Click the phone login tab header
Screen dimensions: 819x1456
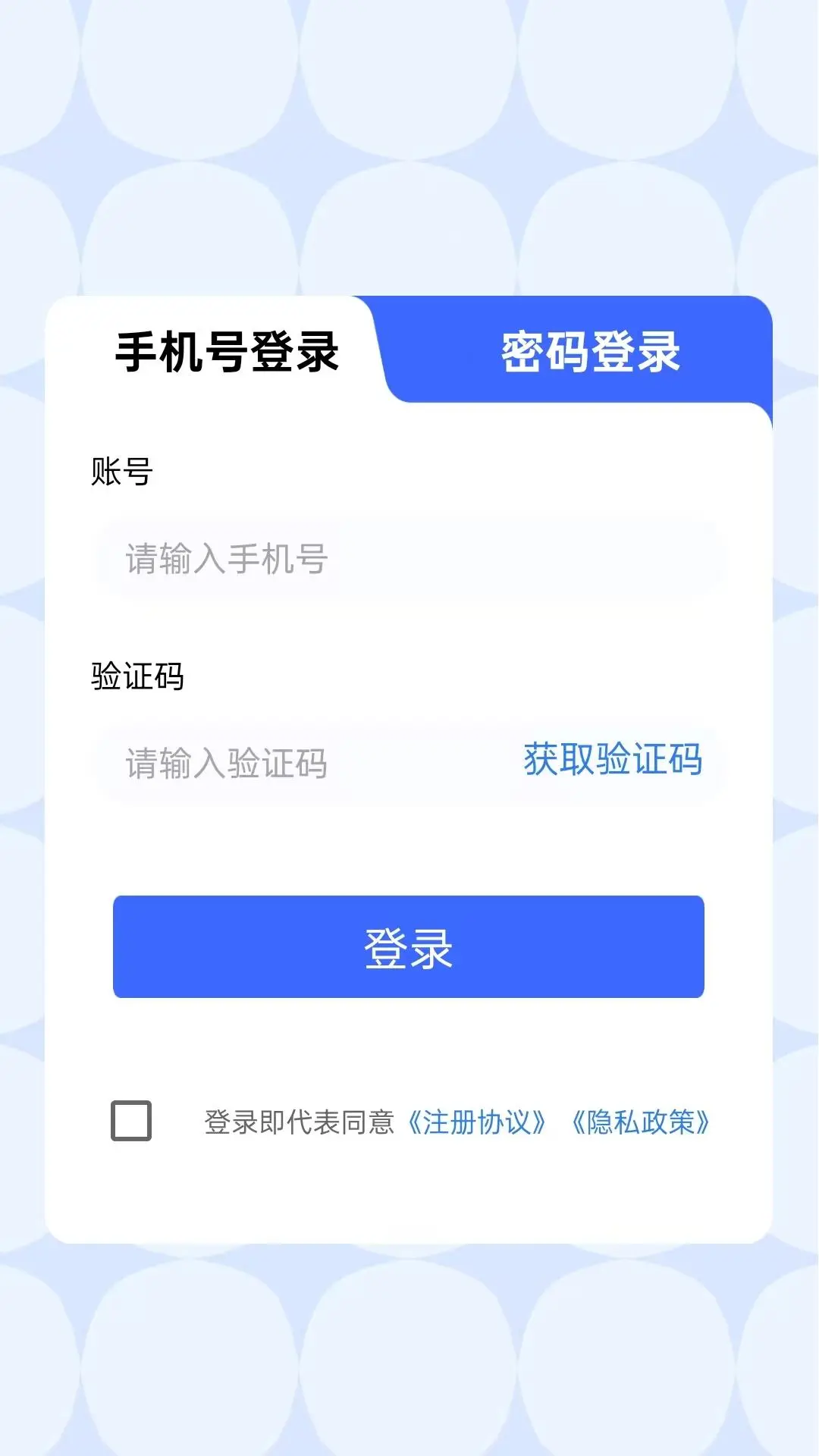[227, 353]
